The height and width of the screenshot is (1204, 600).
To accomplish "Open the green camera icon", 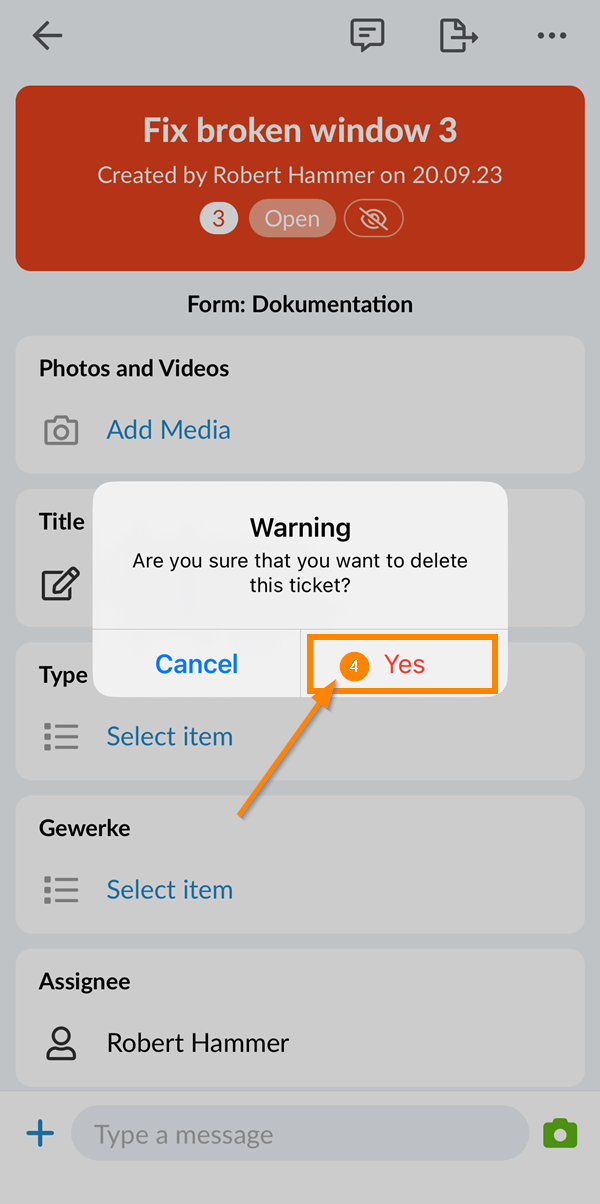I will pos(560,1134).
